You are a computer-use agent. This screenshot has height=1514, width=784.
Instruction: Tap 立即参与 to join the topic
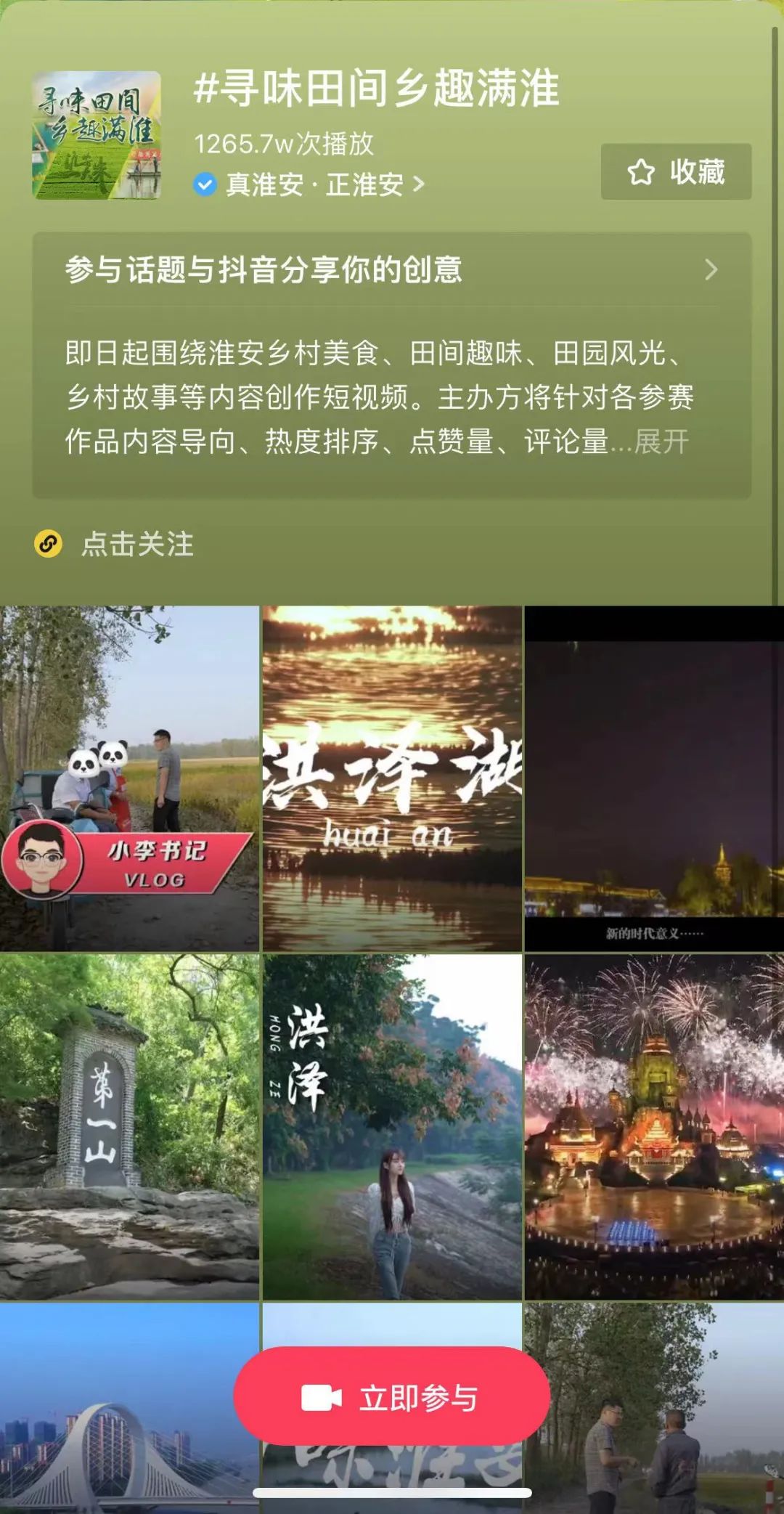(x=391, y=1398)
